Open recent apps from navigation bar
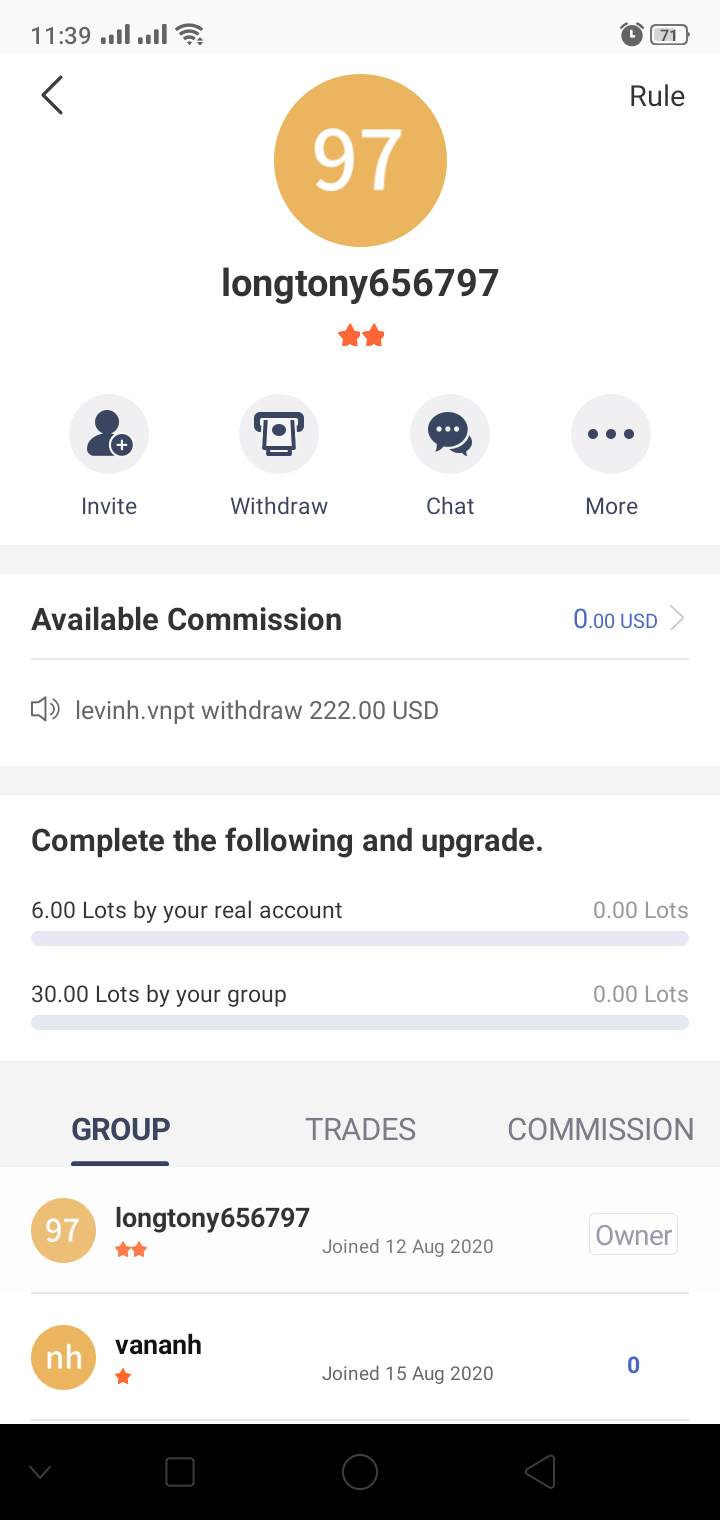 [x=180, y=1472]
